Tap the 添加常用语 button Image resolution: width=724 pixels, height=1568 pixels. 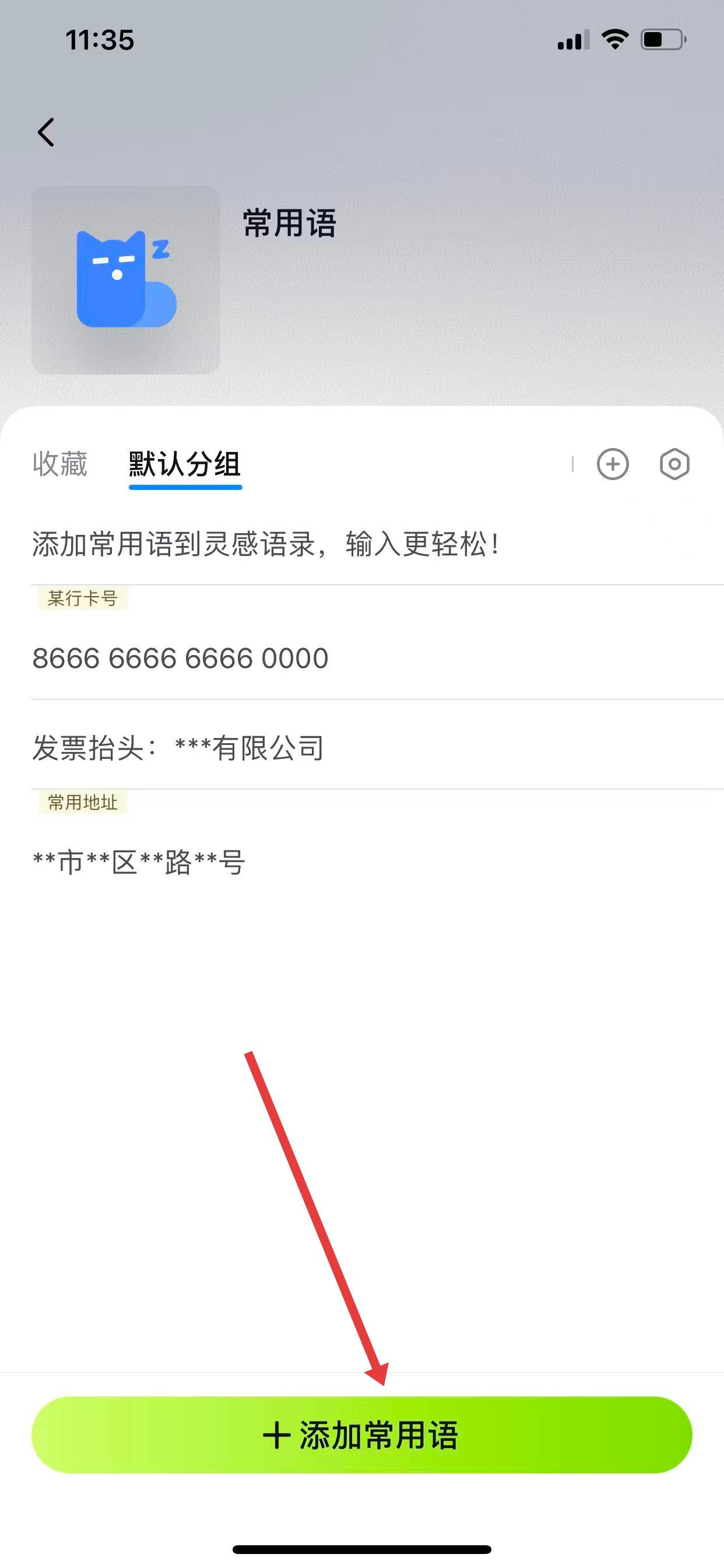[361, 1434]
